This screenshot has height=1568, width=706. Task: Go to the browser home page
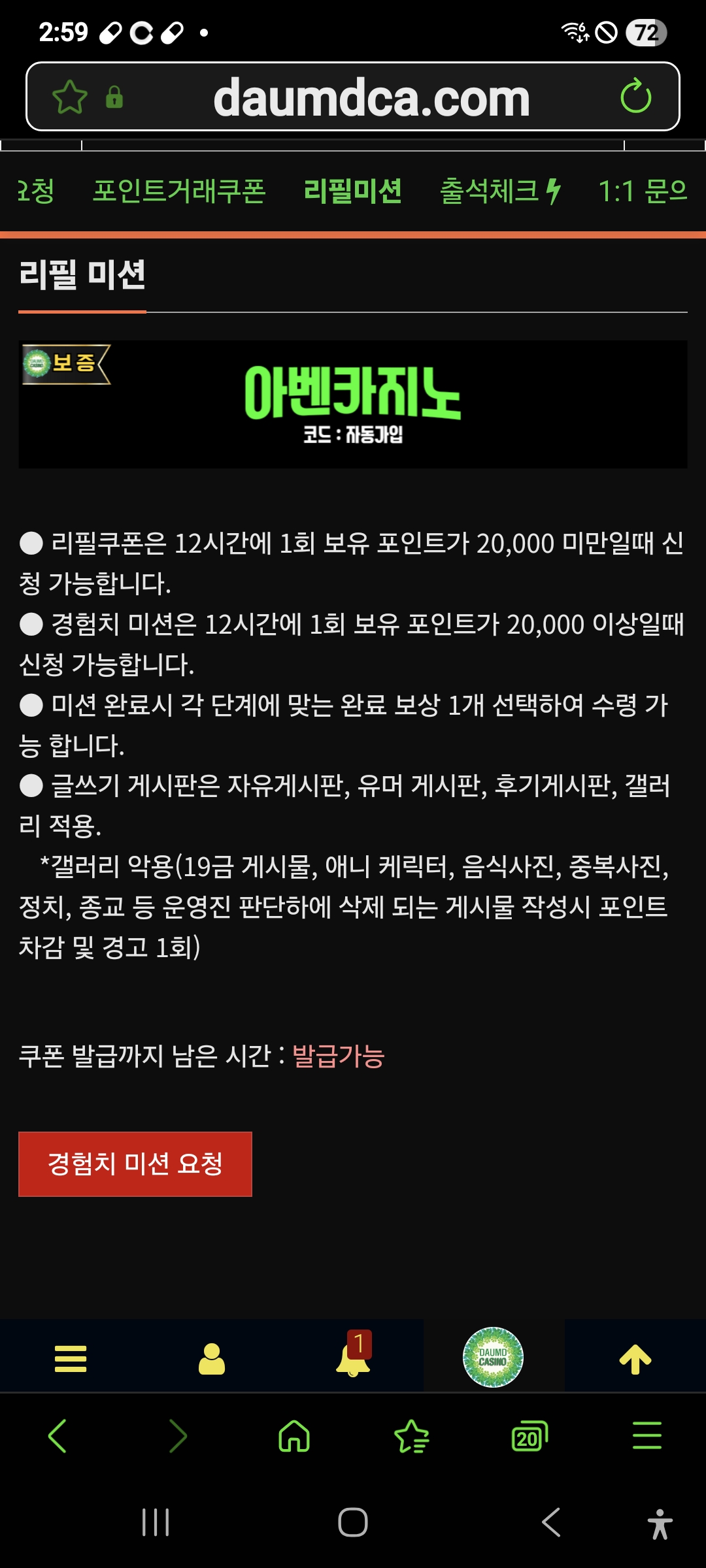pos(294,1436)
